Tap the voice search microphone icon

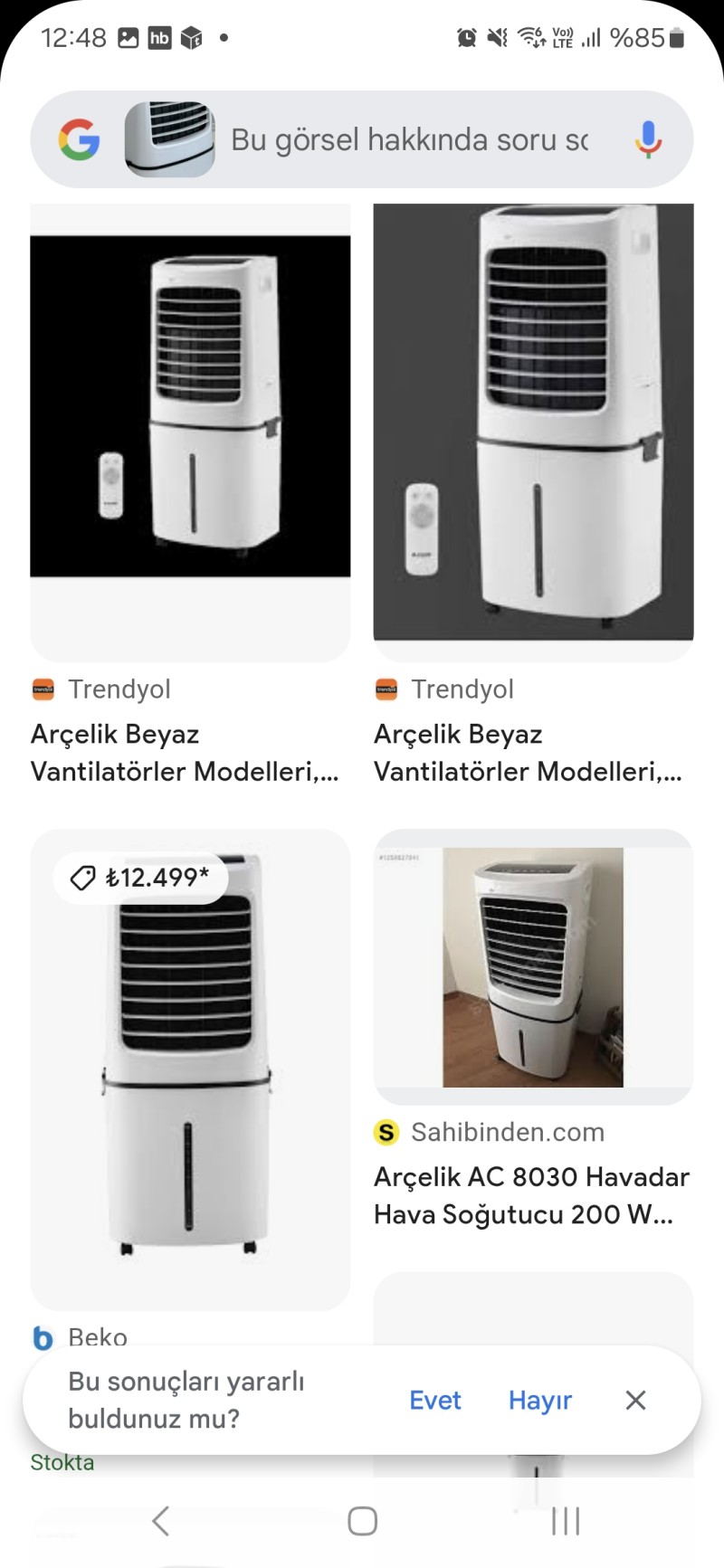647,139
